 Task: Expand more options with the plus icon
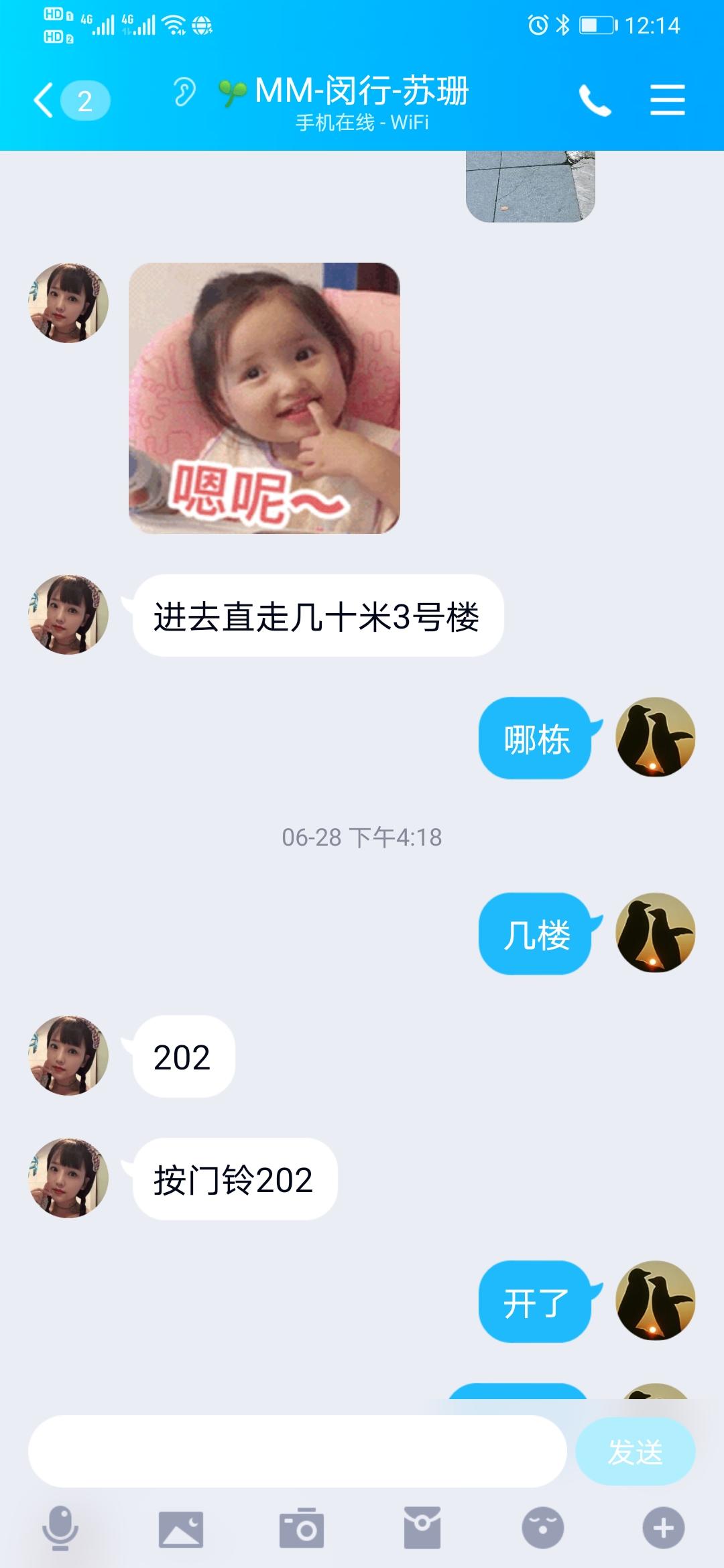click(x=663, y=1529)
